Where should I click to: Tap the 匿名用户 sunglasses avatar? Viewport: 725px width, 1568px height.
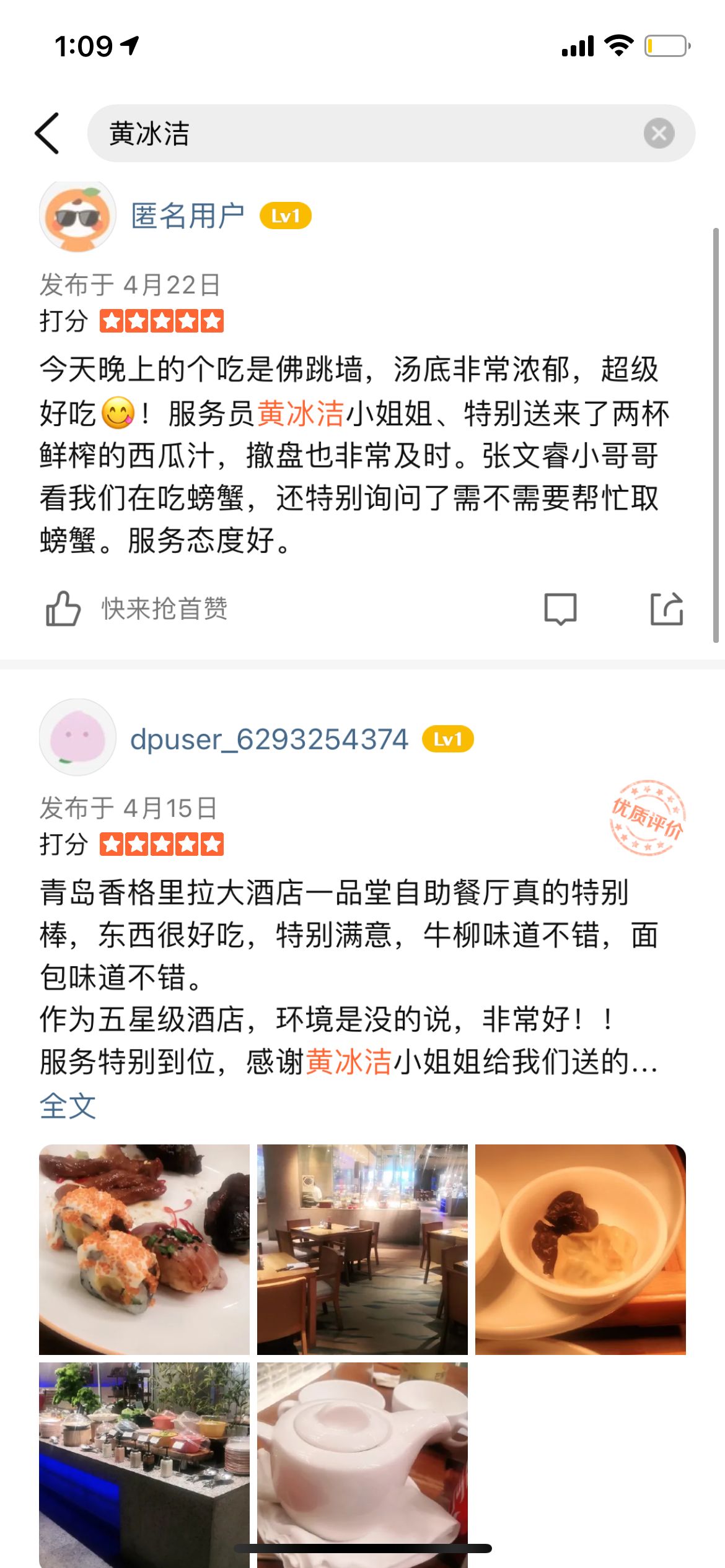coord(77,216)
